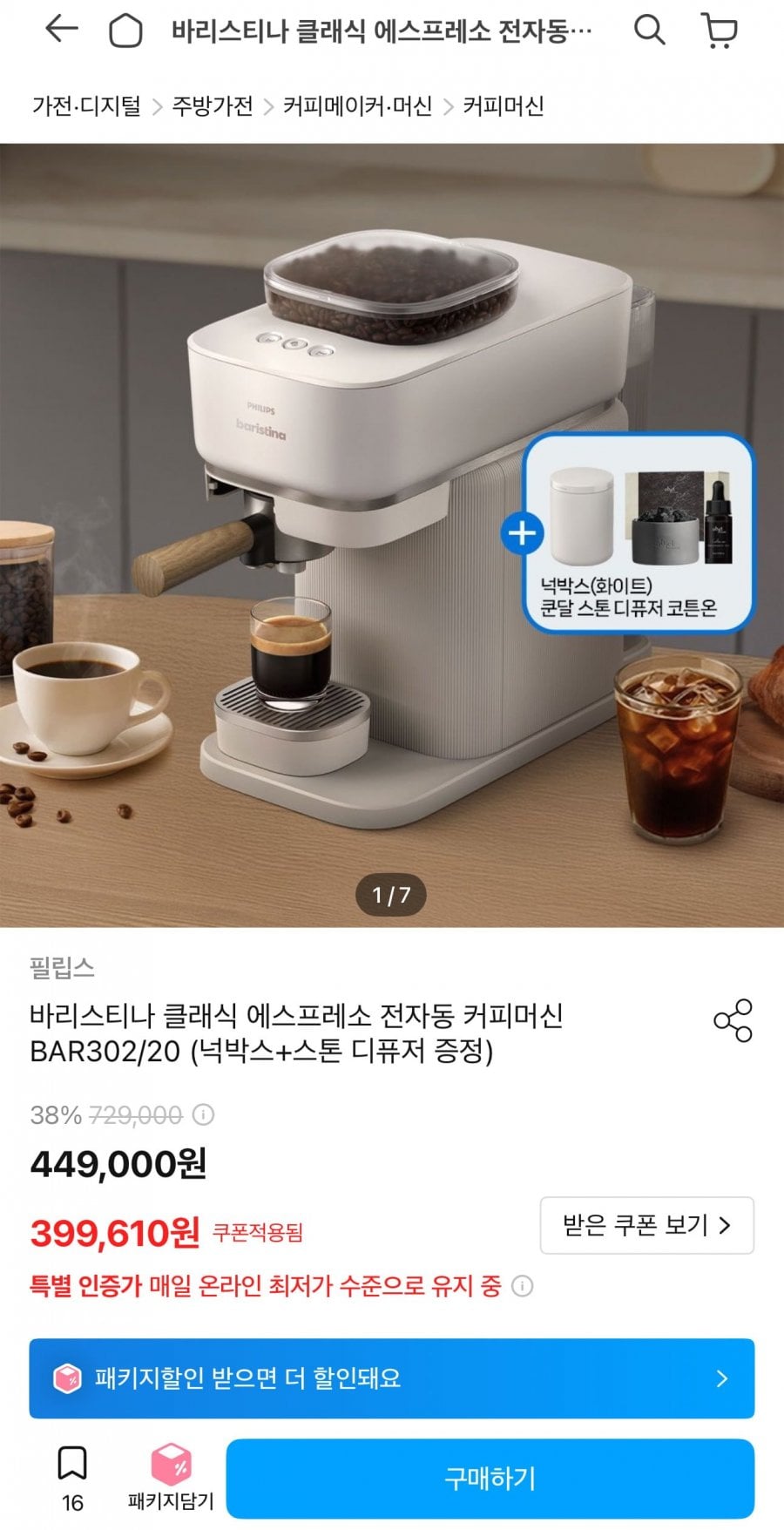Open the shopping cart
Image resolution: width=784 pixels, height=1530 pixels.
[x=720, y=31]
